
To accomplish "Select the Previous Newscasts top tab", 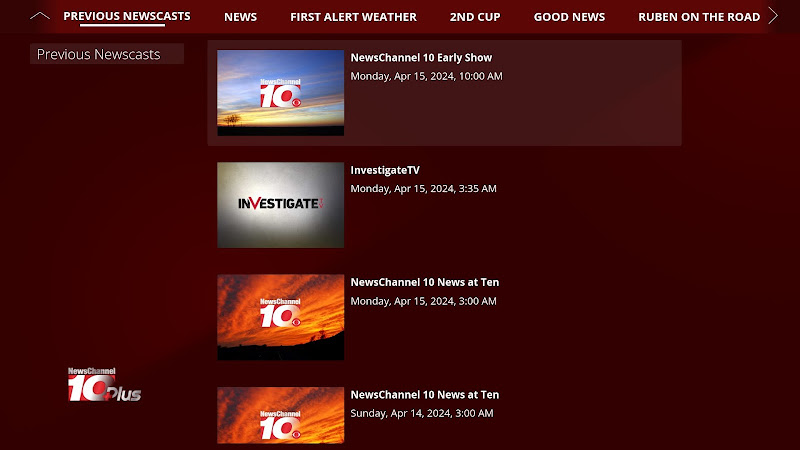I will (126, 16).
